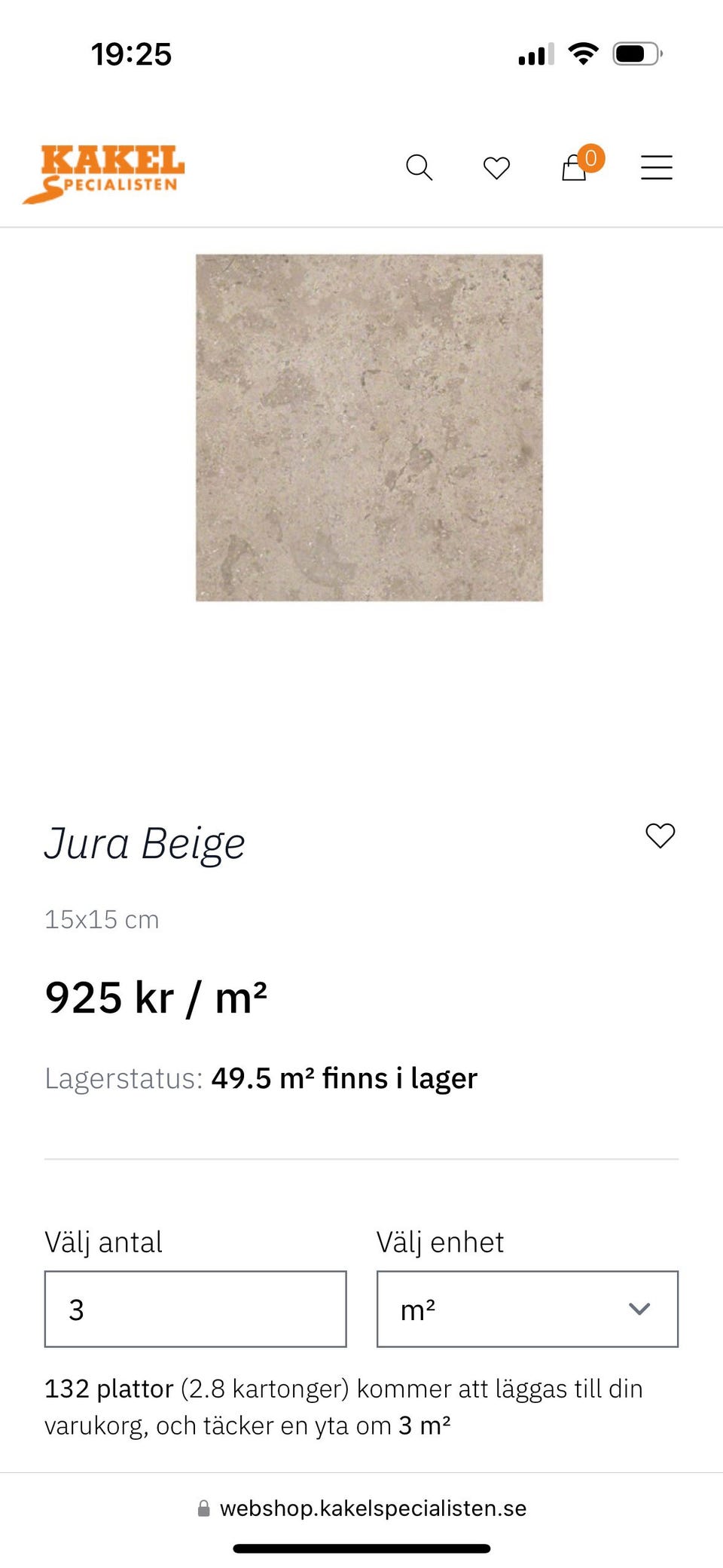Favorite the Jura Beige product
This screenshot has height=1568, width=723.
pos(660,835)
